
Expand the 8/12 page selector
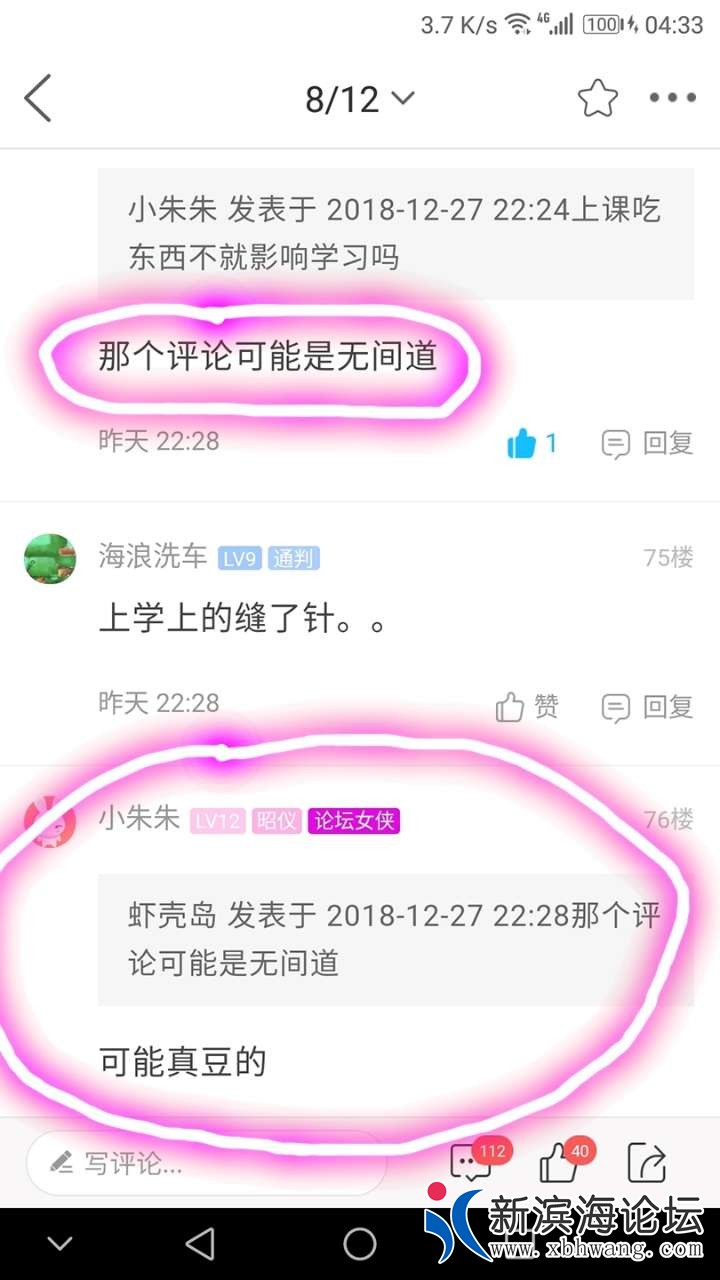click(360, 99)
